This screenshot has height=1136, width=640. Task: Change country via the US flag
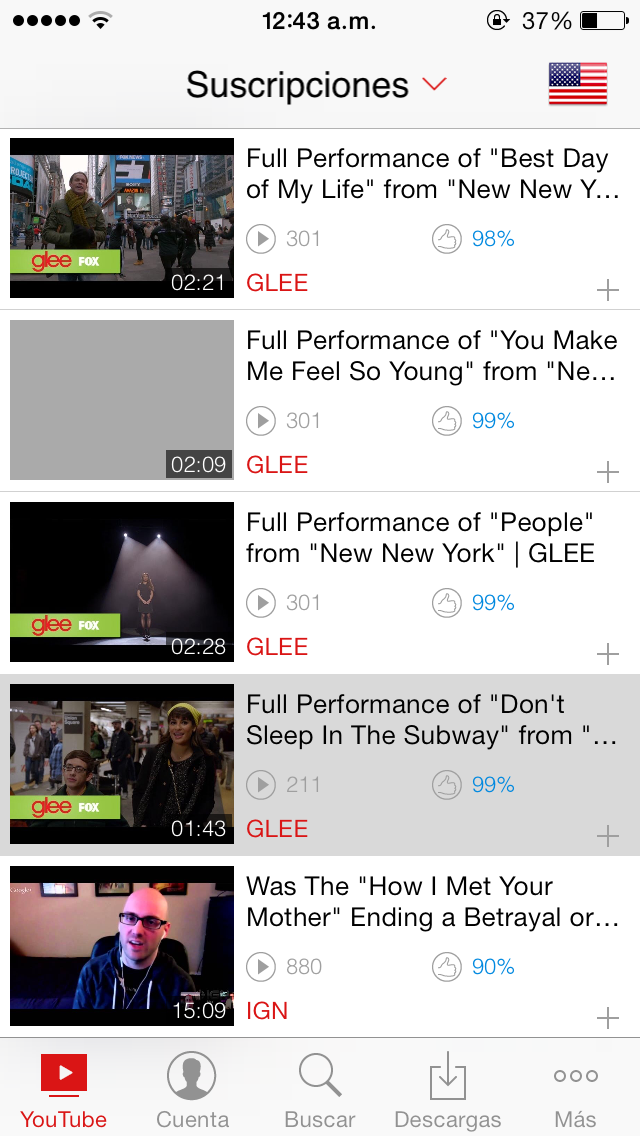[577, 84]
